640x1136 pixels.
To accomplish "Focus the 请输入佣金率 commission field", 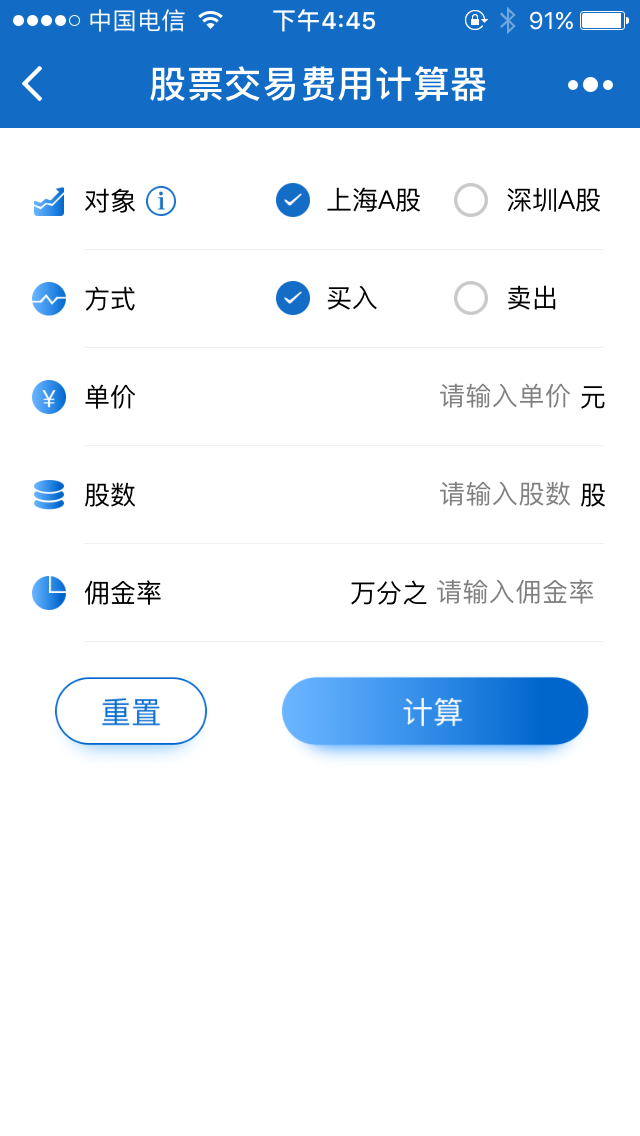I will coord(516,593).
